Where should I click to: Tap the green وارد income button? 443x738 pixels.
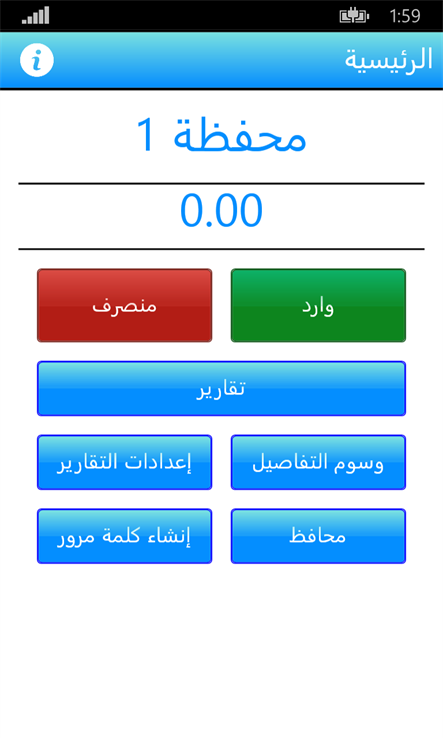[x=318, y=305]
